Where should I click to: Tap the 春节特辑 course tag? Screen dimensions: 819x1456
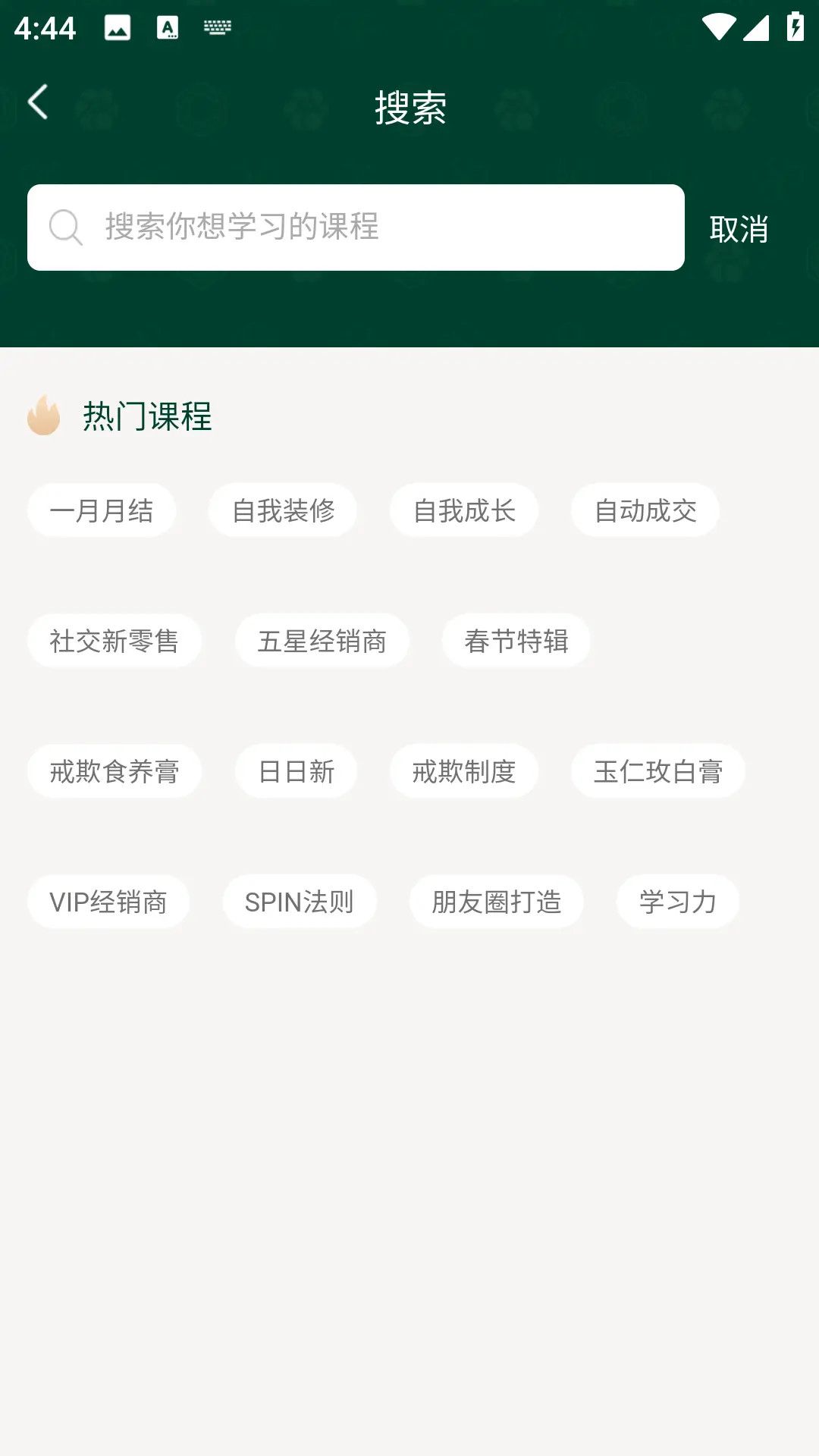pos(515,641)
